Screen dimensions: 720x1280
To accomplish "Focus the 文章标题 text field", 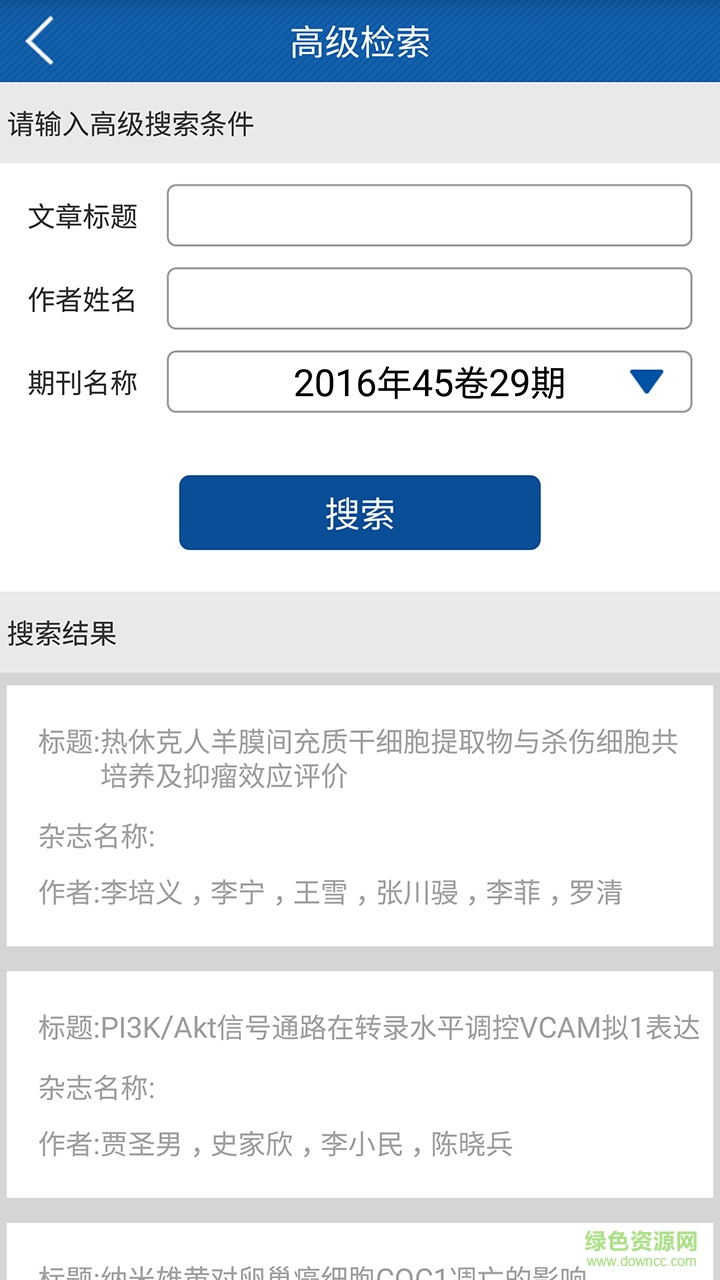I will coord(429,215).
